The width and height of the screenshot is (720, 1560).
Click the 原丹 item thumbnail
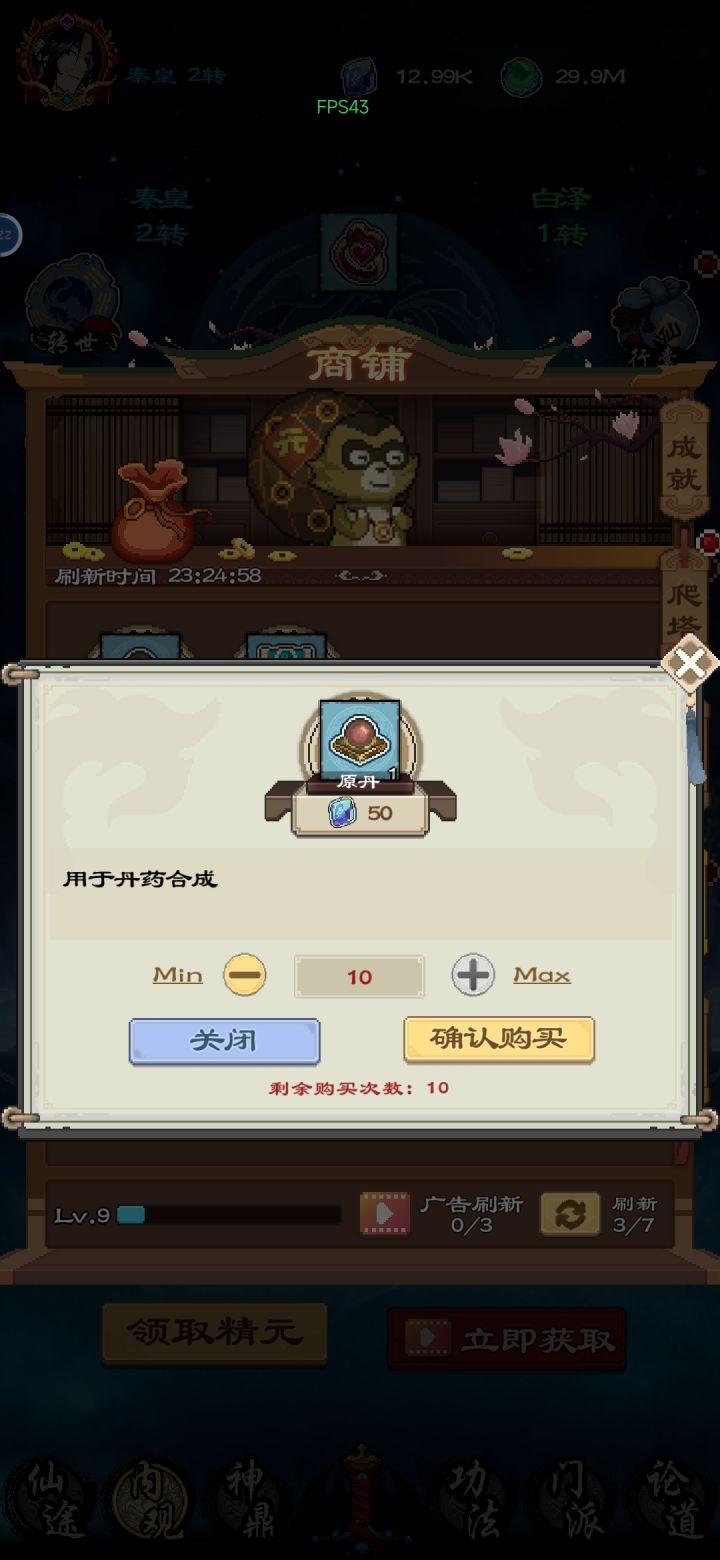click(x=357, y=738)
